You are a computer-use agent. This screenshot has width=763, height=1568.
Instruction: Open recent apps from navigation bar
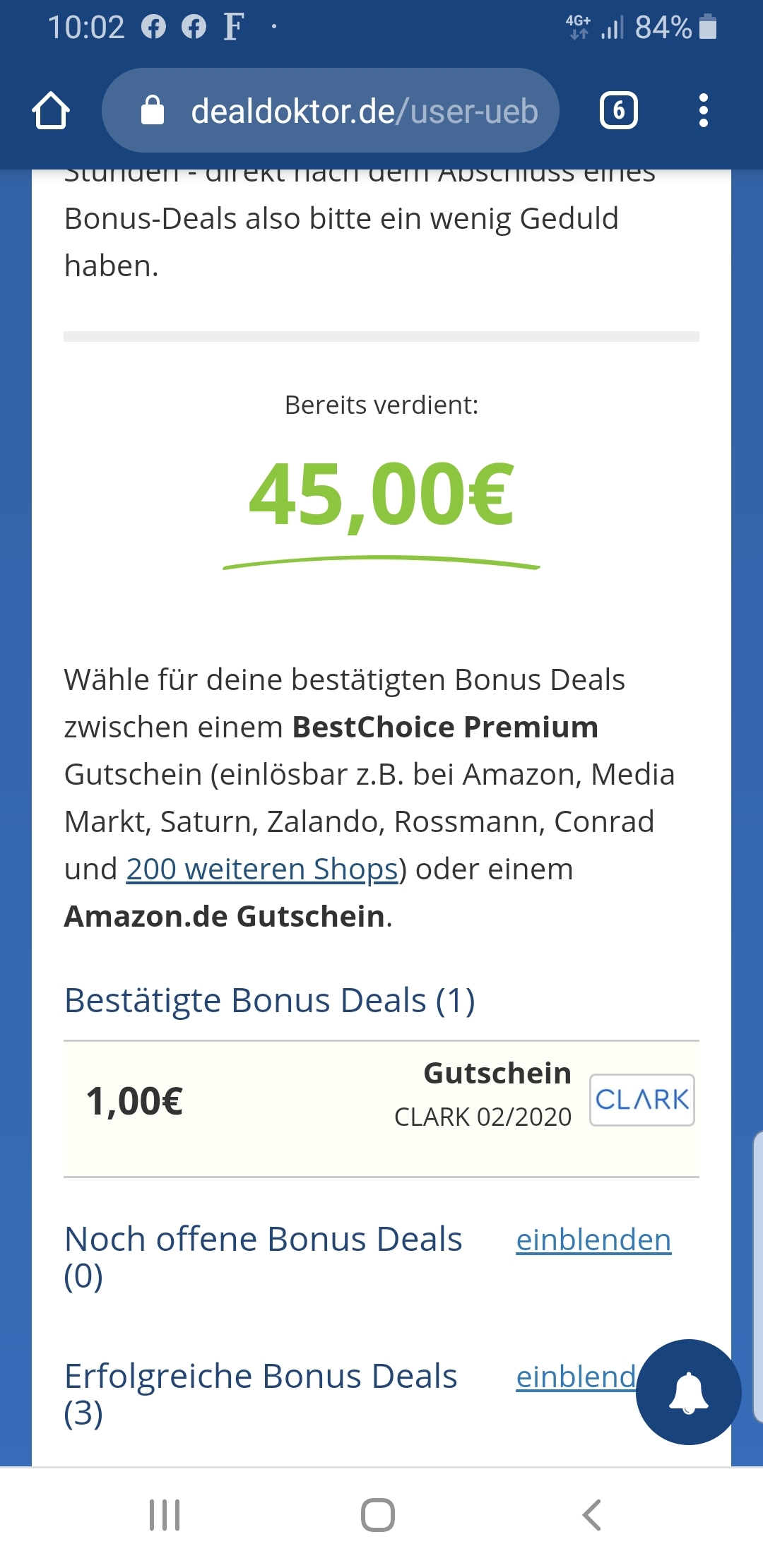coord(165,1515)
